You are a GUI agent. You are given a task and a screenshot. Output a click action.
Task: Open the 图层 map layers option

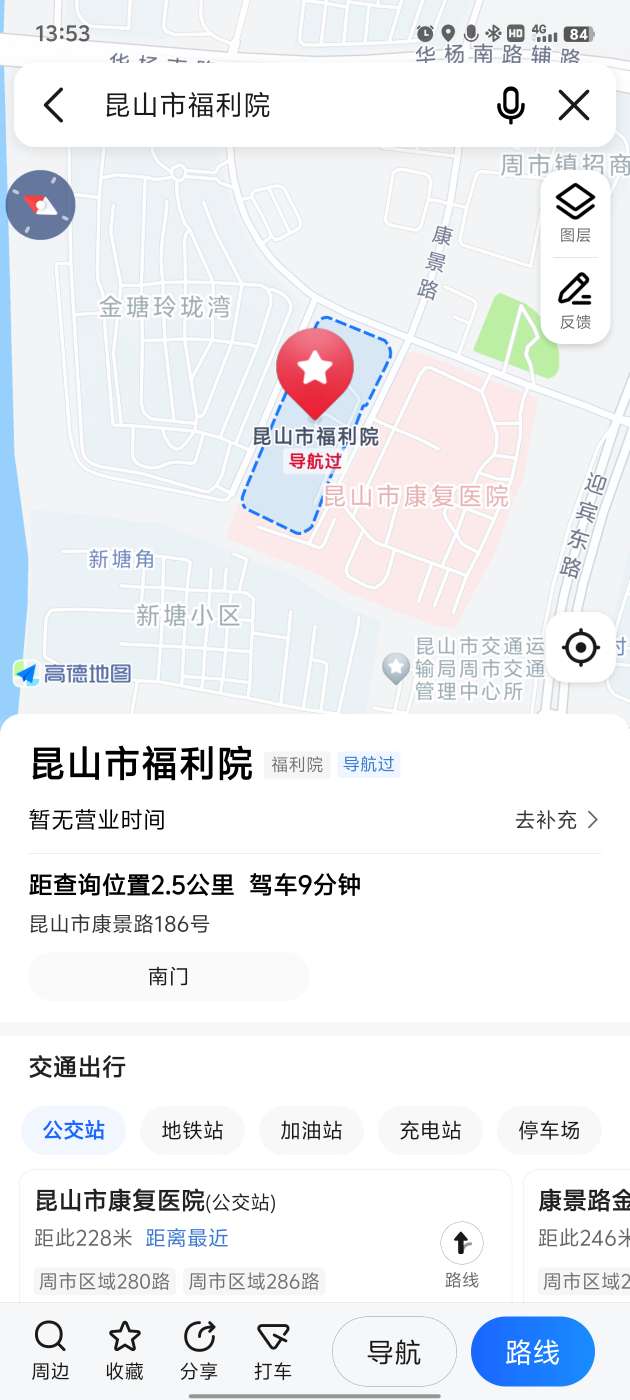(x=575, y=213)
